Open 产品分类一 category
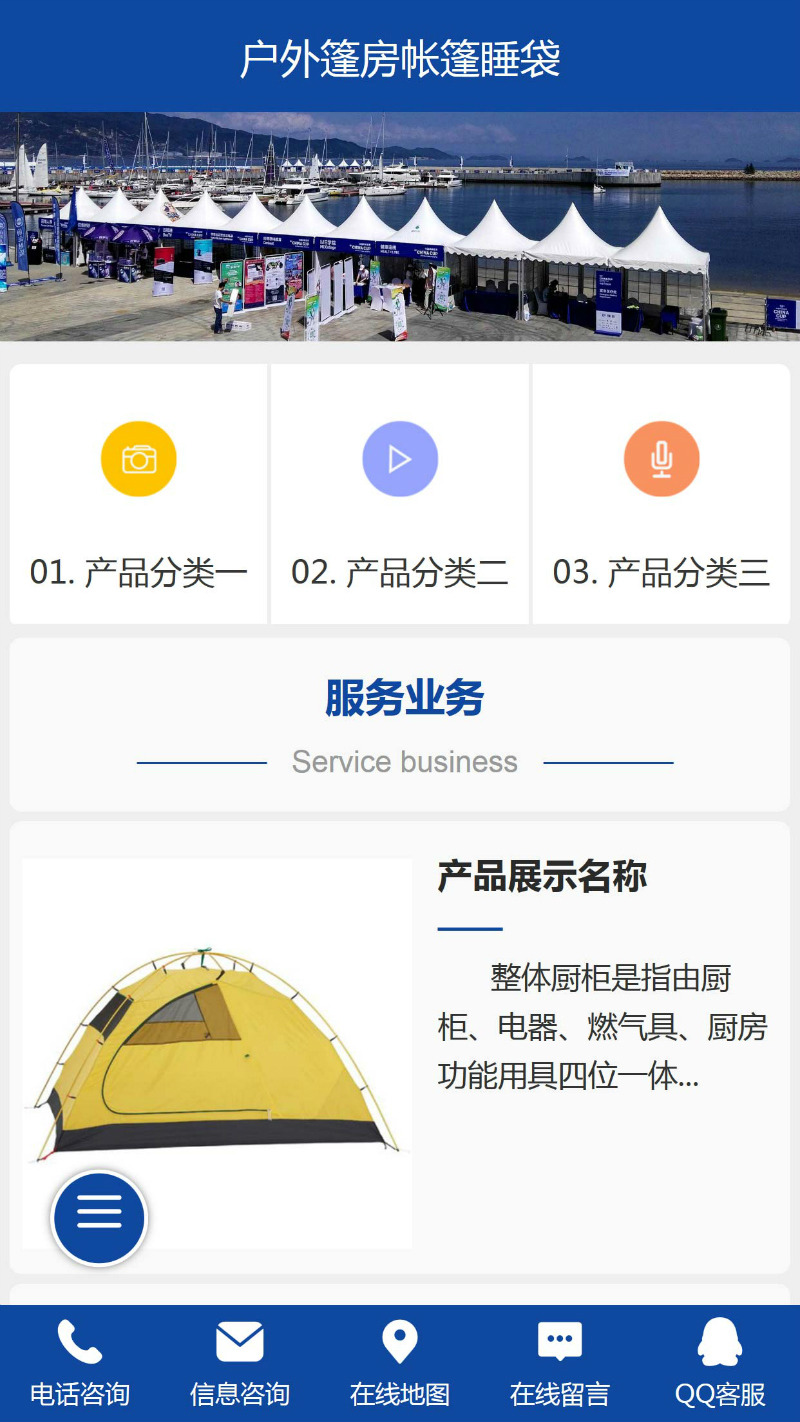Image resolution: width=800 pixels, height=1422 pixels. tap(139, 494)
